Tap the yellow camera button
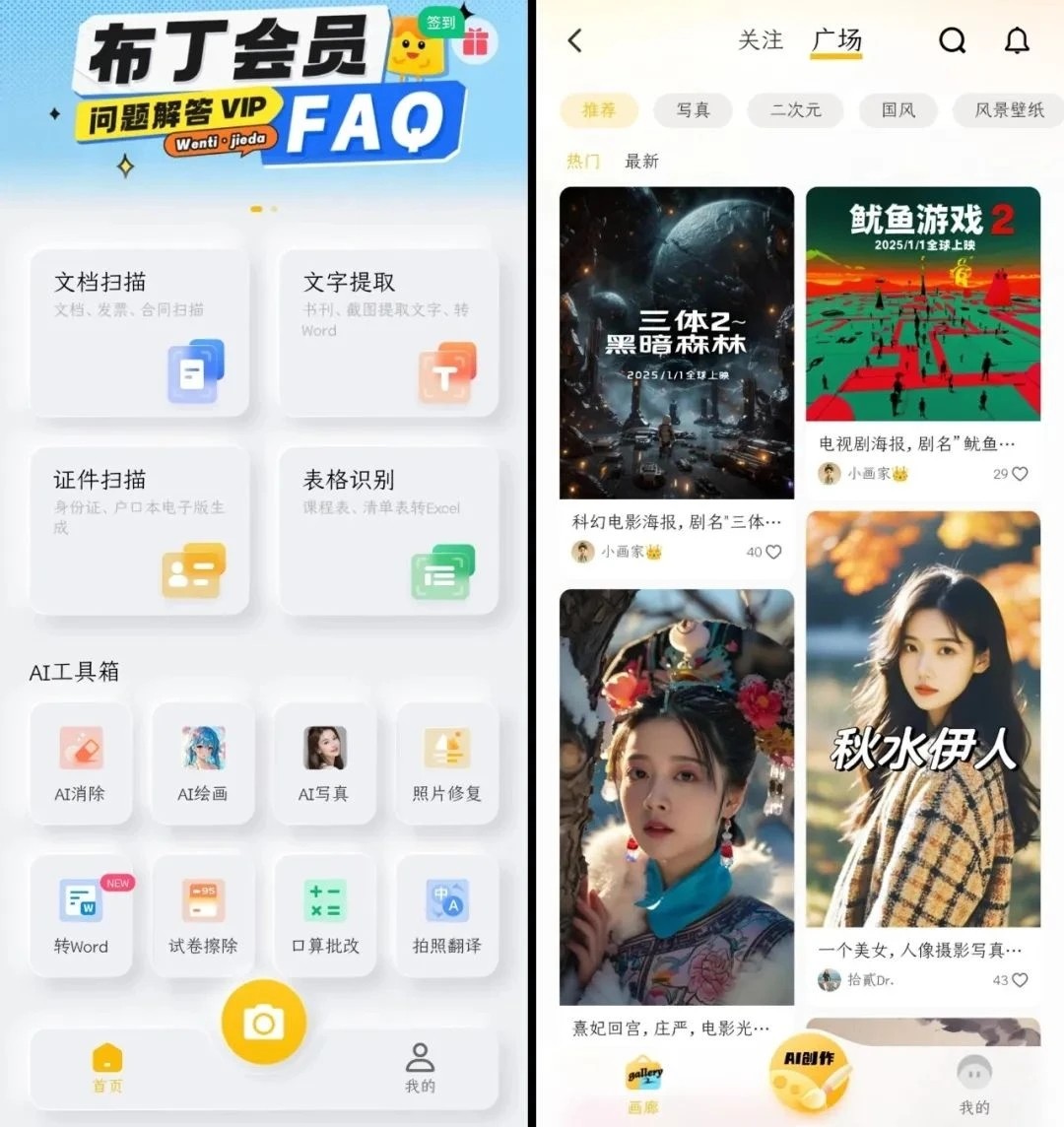This screenshot has width=1064, height=1127. coord(263,1023)
